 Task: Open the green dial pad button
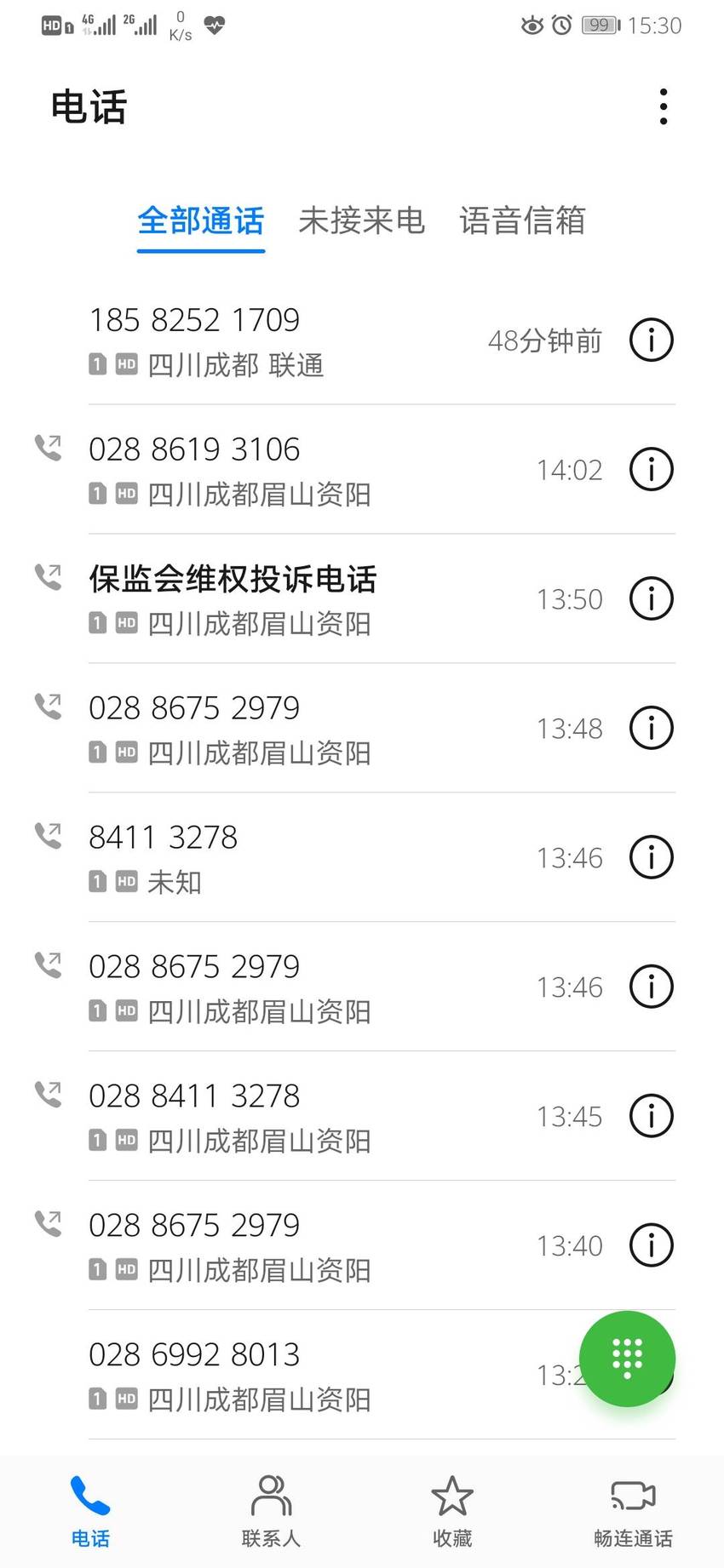tap(627, 1359)
